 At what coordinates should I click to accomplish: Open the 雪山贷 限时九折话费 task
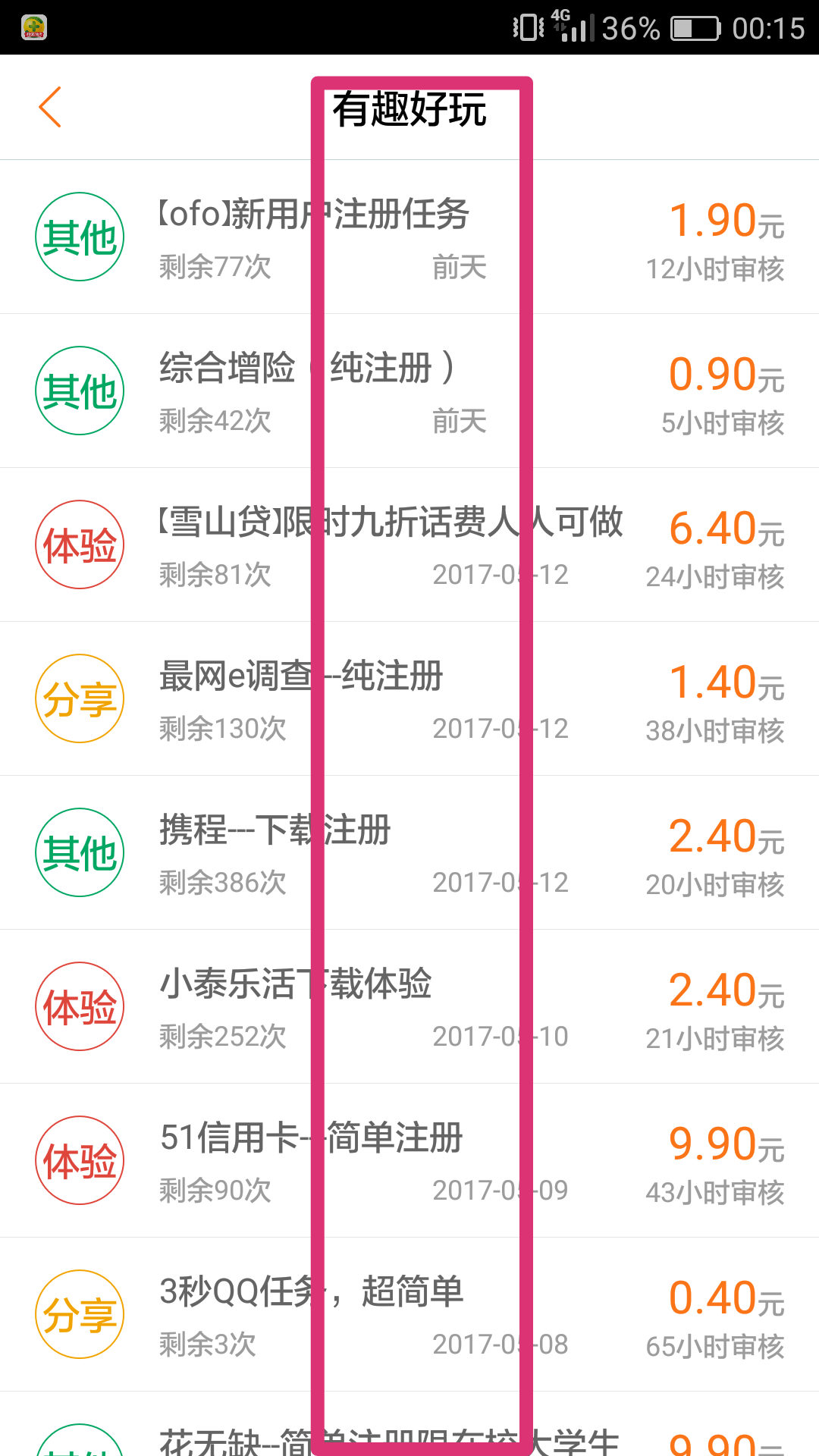409,544
